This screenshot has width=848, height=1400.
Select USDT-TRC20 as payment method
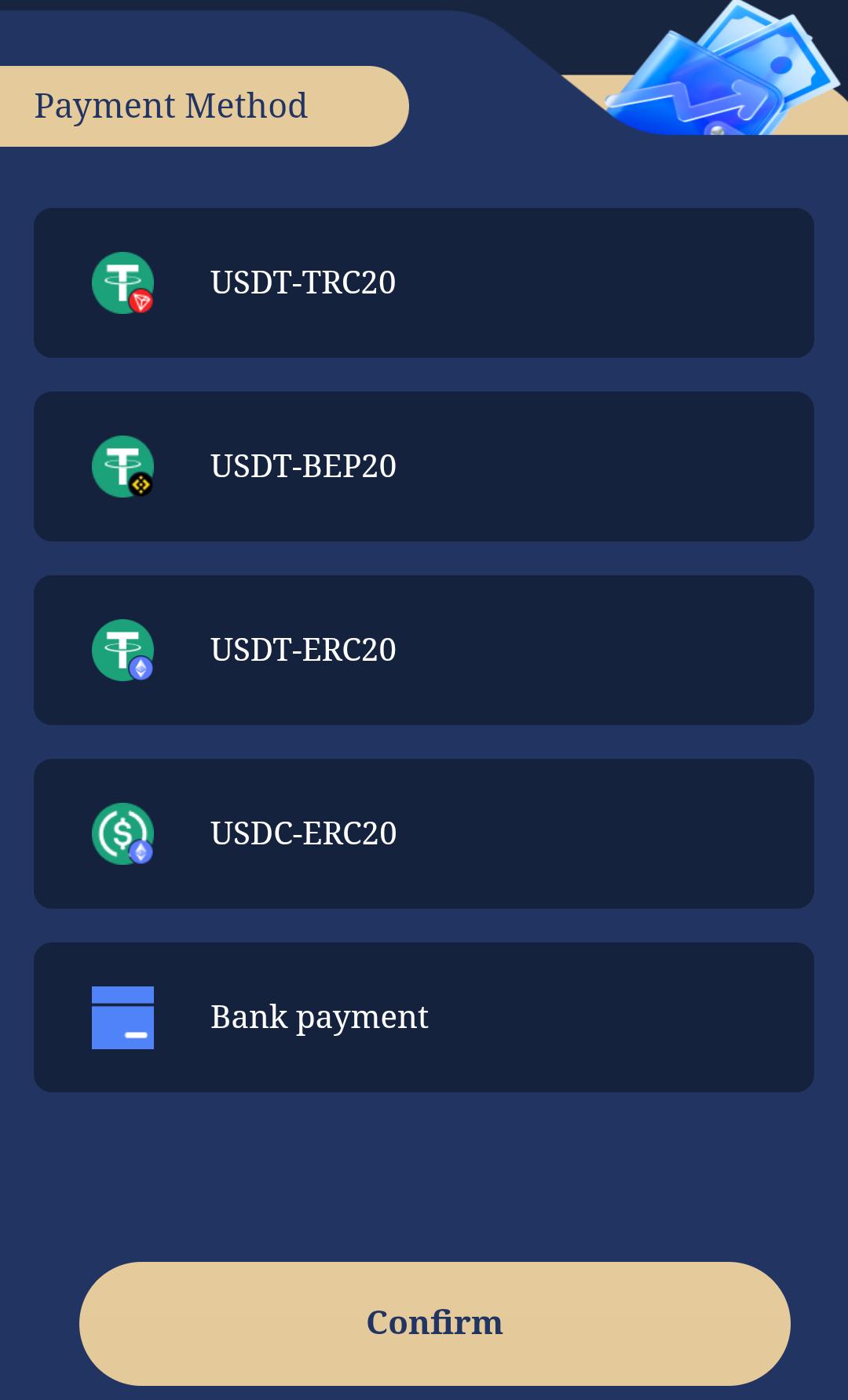[x=424, y=283]
